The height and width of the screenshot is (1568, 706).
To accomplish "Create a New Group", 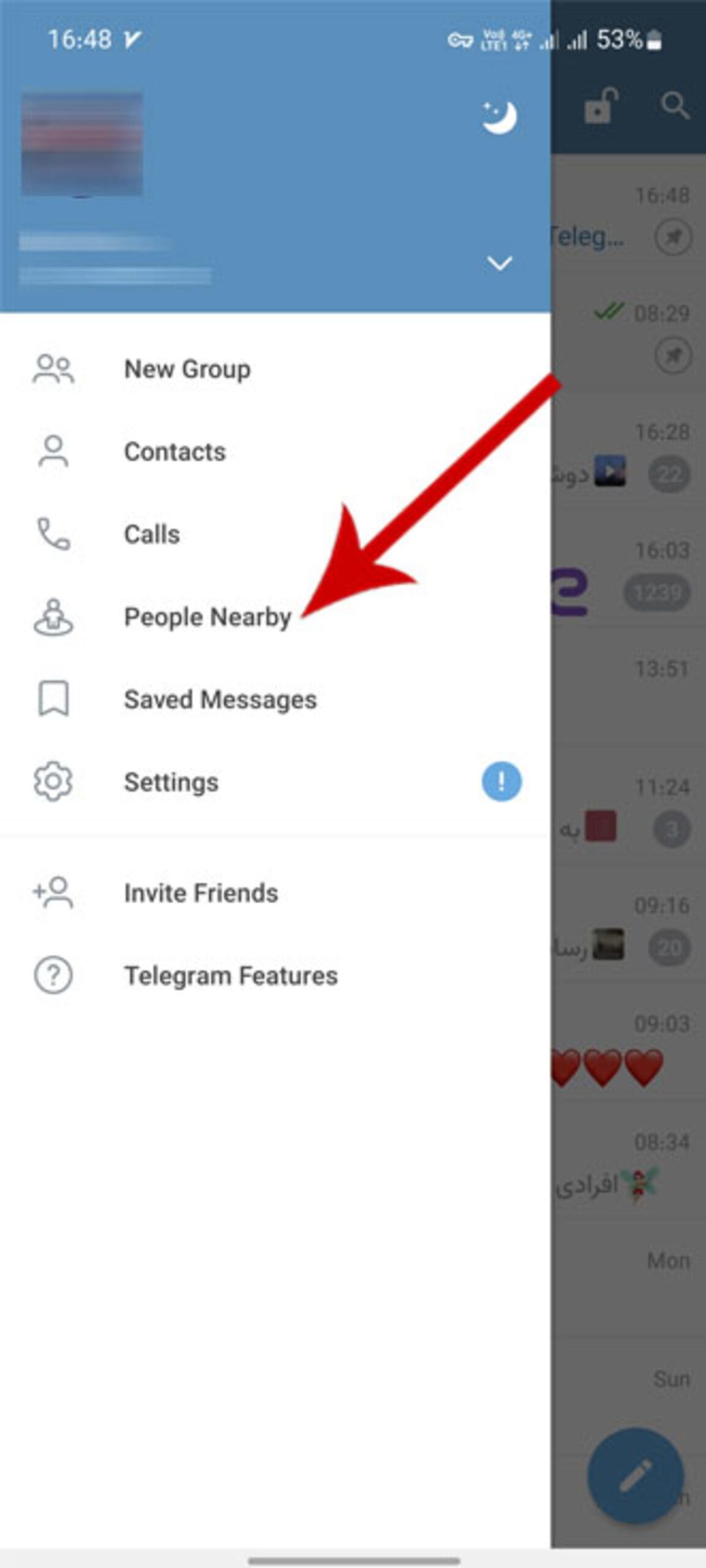I will tap(275, 369).
